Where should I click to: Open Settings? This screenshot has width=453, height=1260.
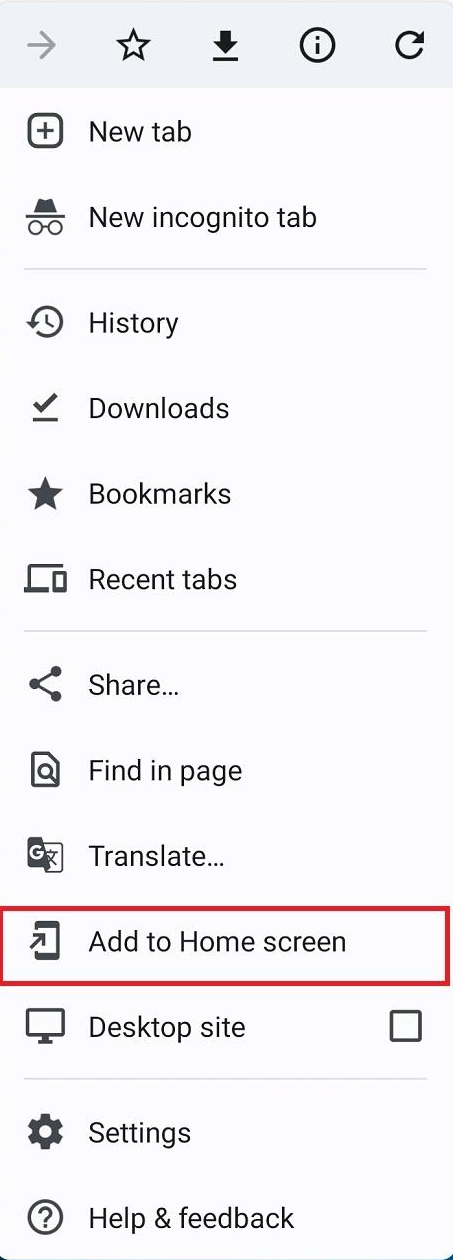[226, 1133]
